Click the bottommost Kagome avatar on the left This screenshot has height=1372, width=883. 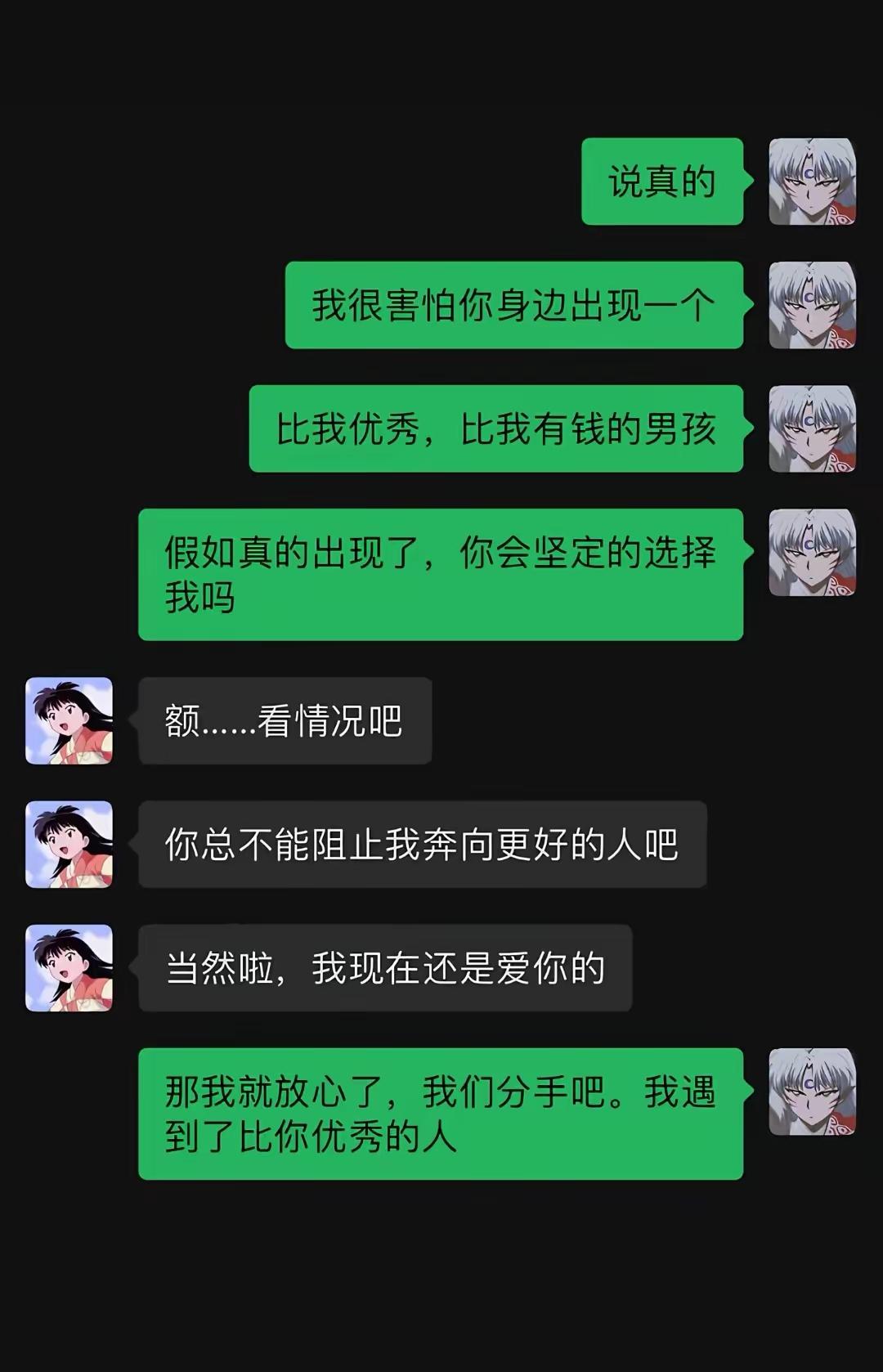[x=69, y=970]
